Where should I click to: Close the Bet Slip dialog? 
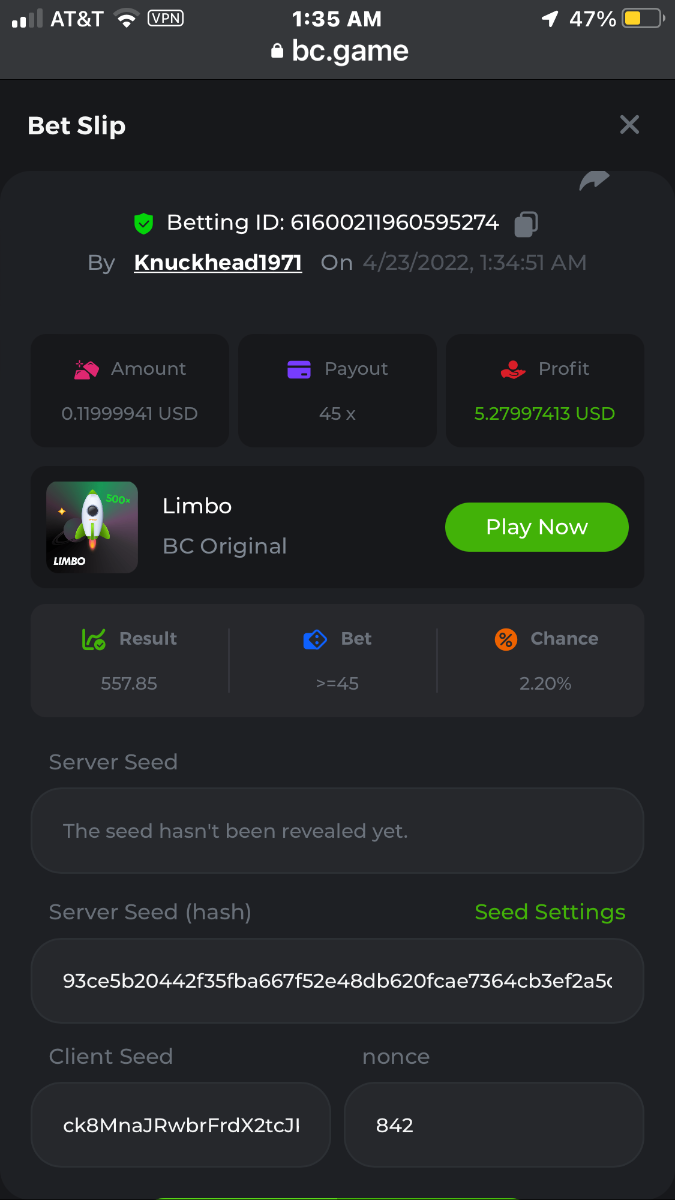click(629, 125)
